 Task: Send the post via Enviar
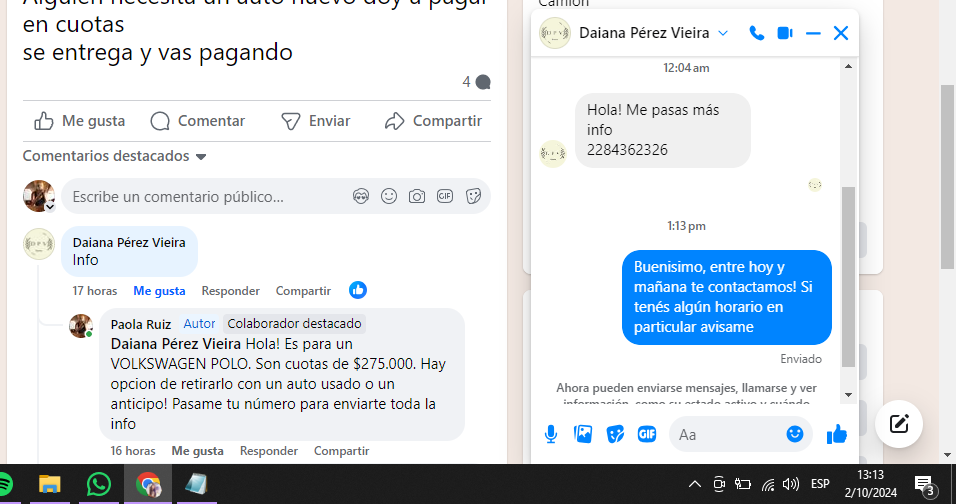tap(315, 121)
